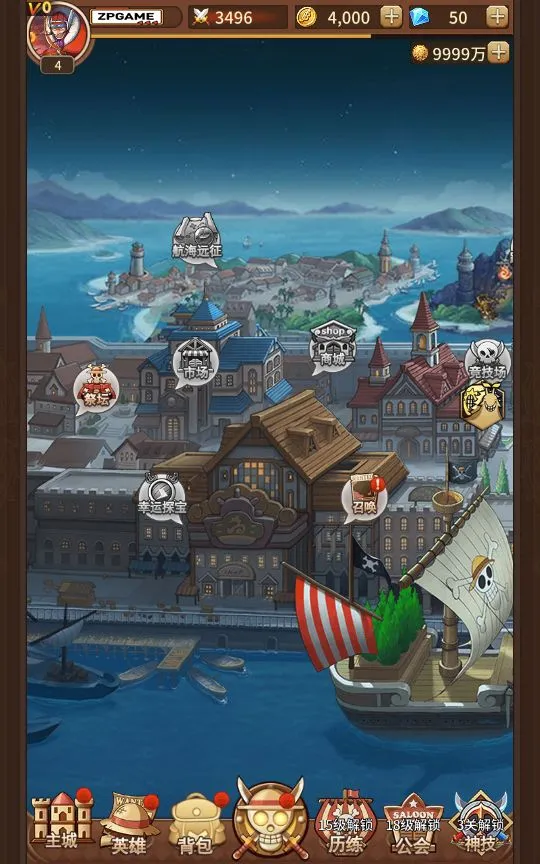Open the 召唤 summon bubble

(x=364, y=499)
